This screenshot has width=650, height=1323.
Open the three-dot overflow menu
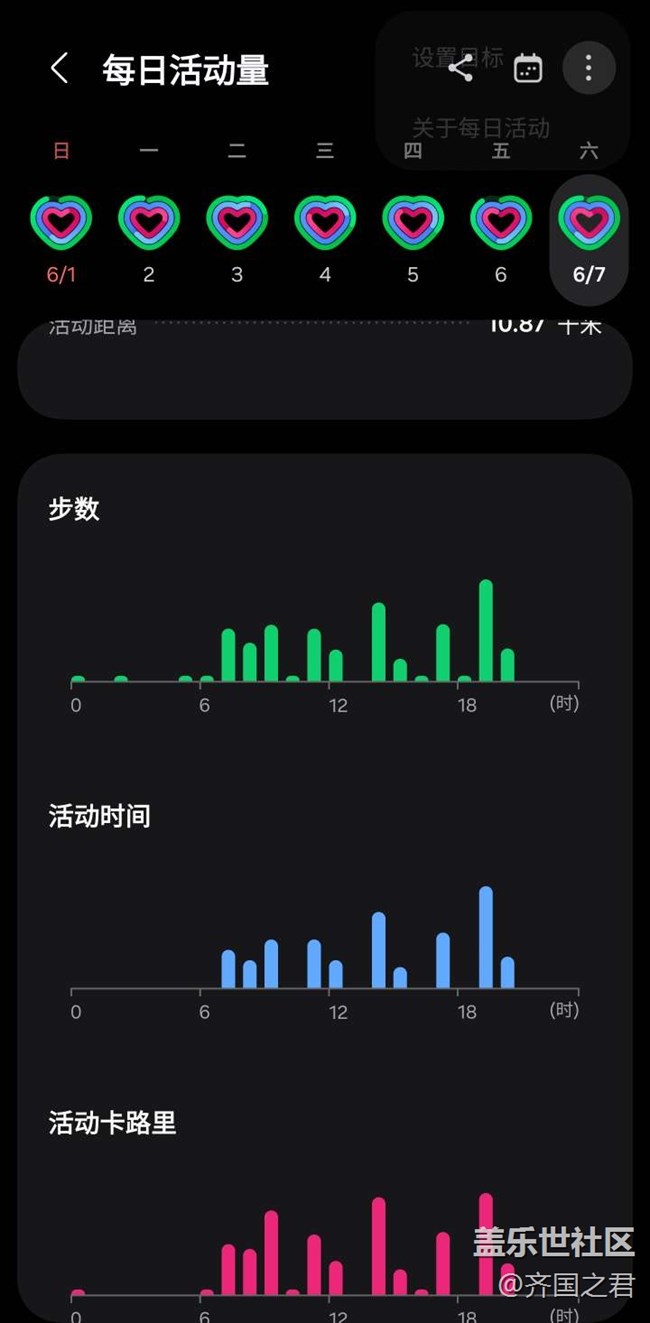click(588, 68)
